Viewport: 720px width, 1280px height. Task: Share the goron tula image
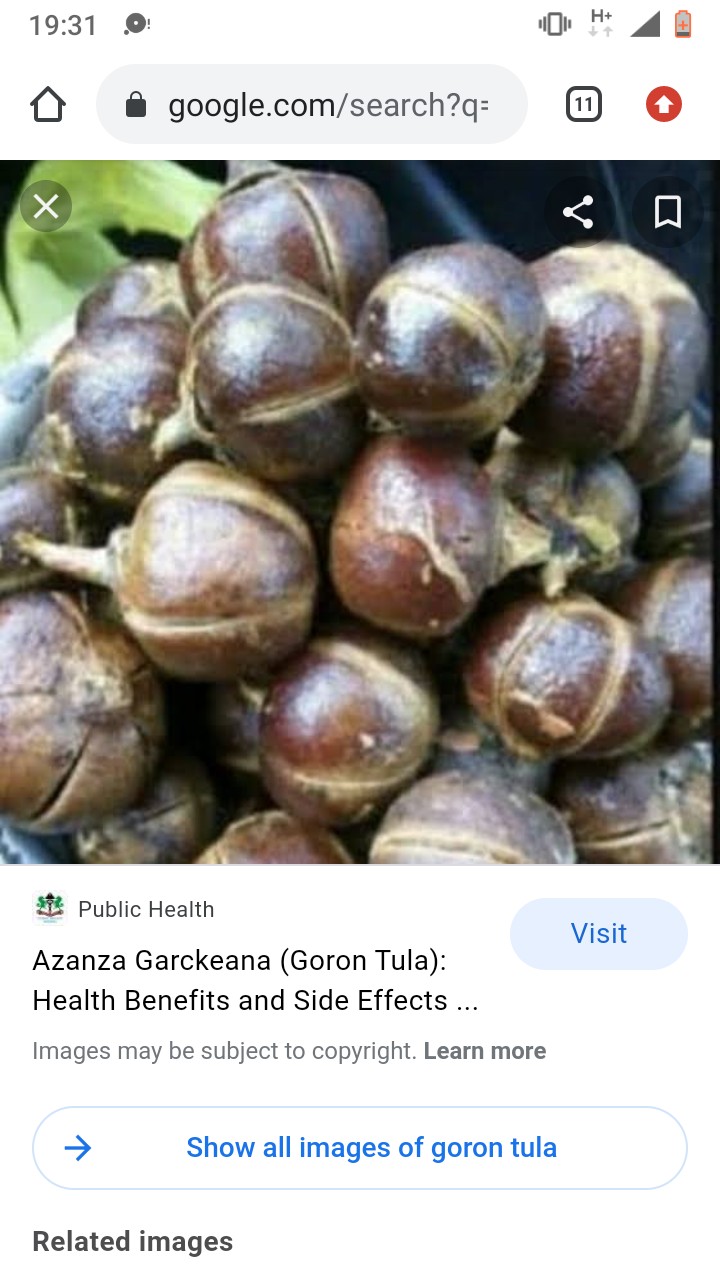pos(578,211)
